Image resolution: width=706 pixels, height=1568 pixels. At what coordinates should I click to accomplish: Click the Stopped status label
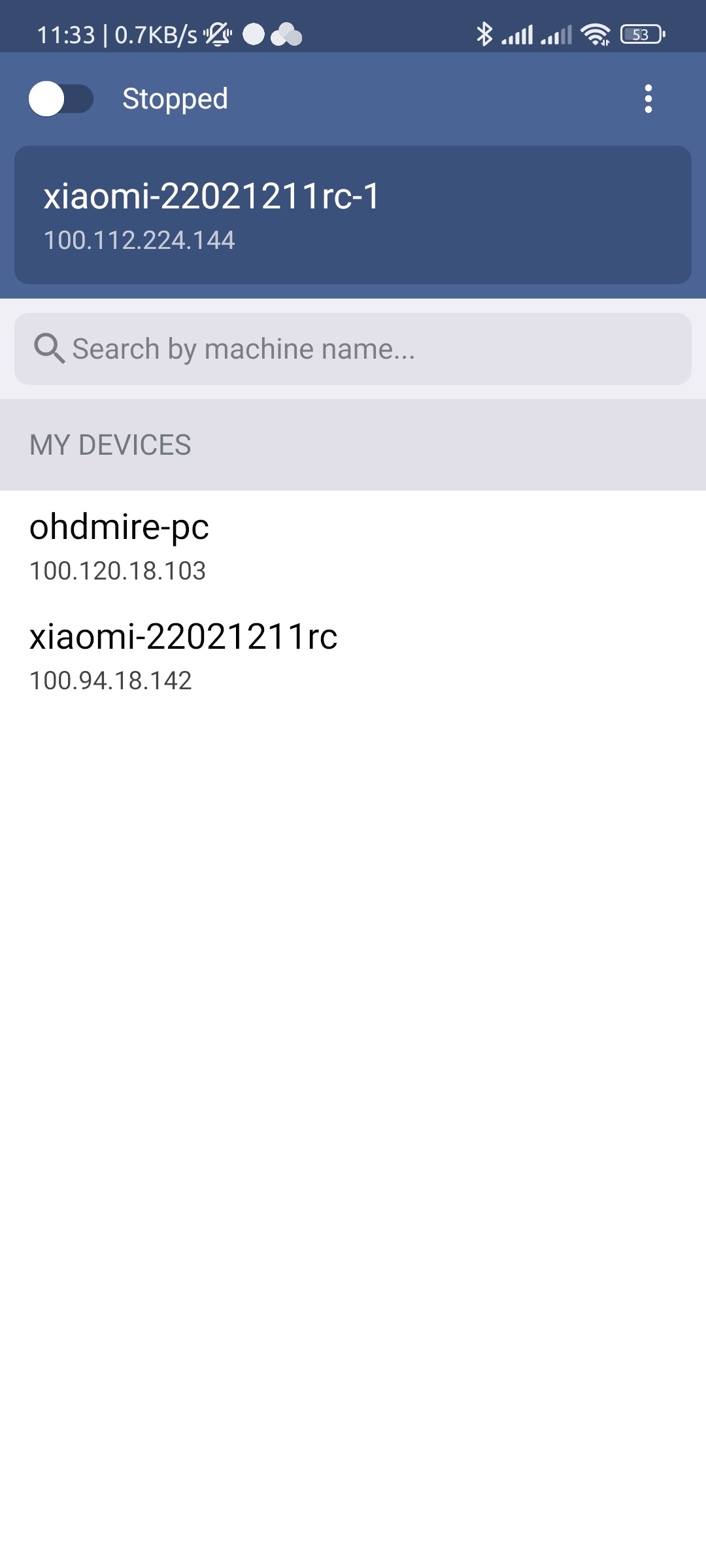coord(174,99)
